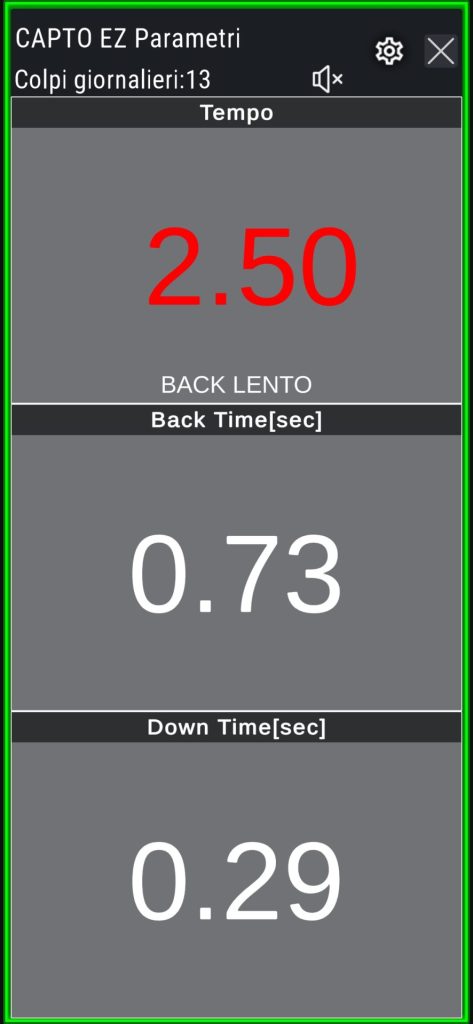Open the settings gear

[389, 51]
